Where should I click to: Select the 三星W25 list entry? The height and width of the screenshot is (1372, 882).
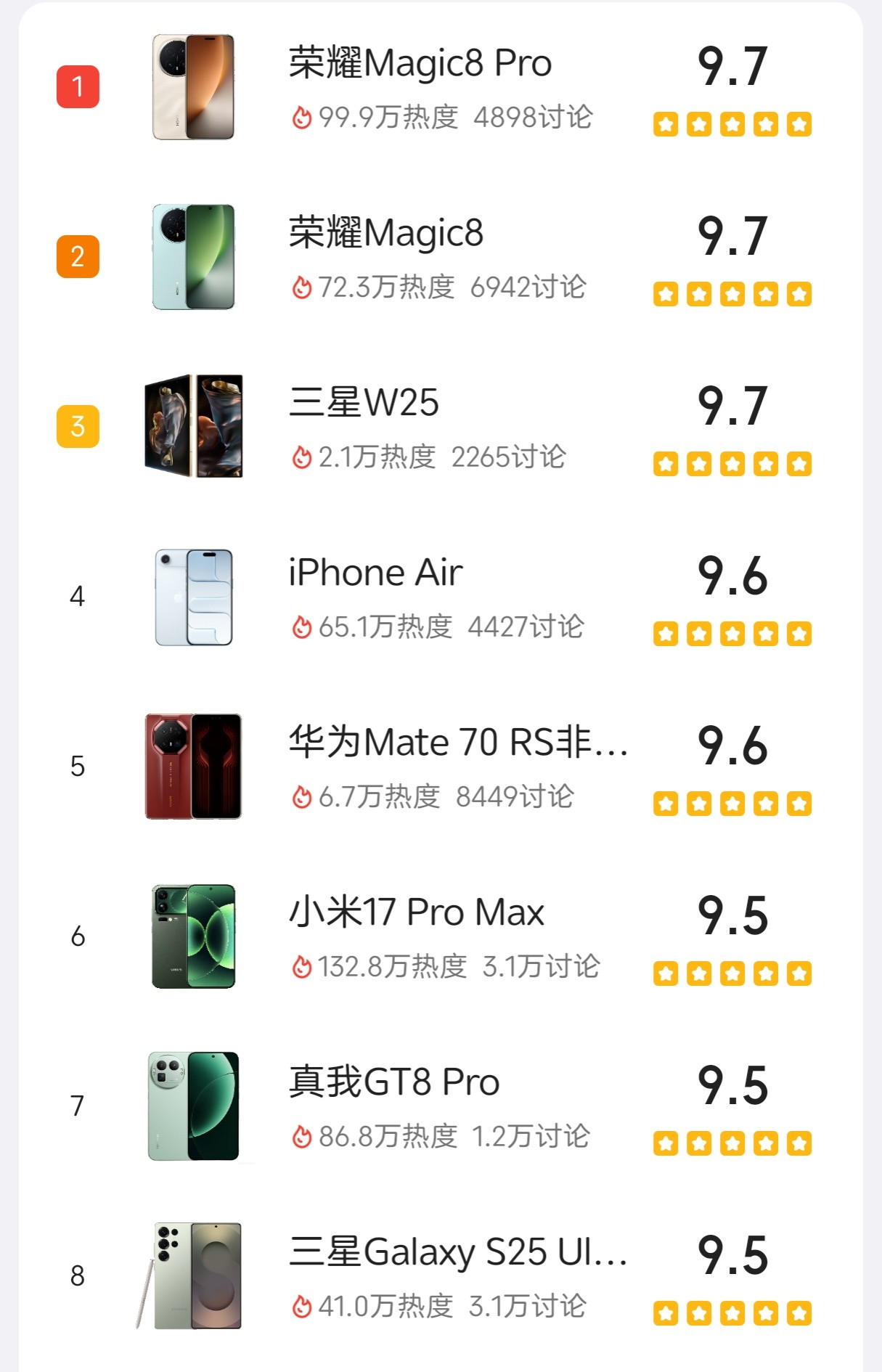(x=436, y=427)
